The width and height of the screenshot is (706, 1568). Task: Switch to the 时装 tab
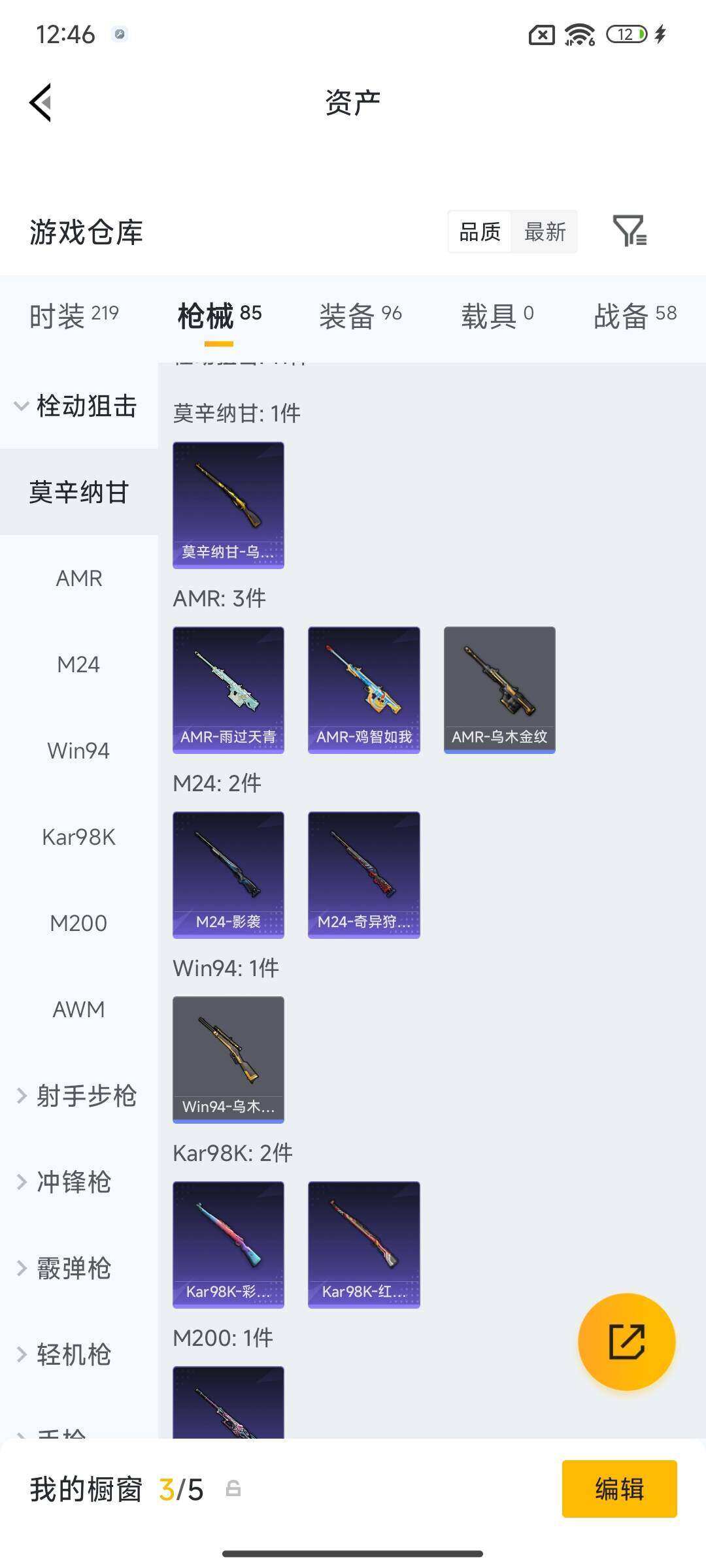pos(74,316)
